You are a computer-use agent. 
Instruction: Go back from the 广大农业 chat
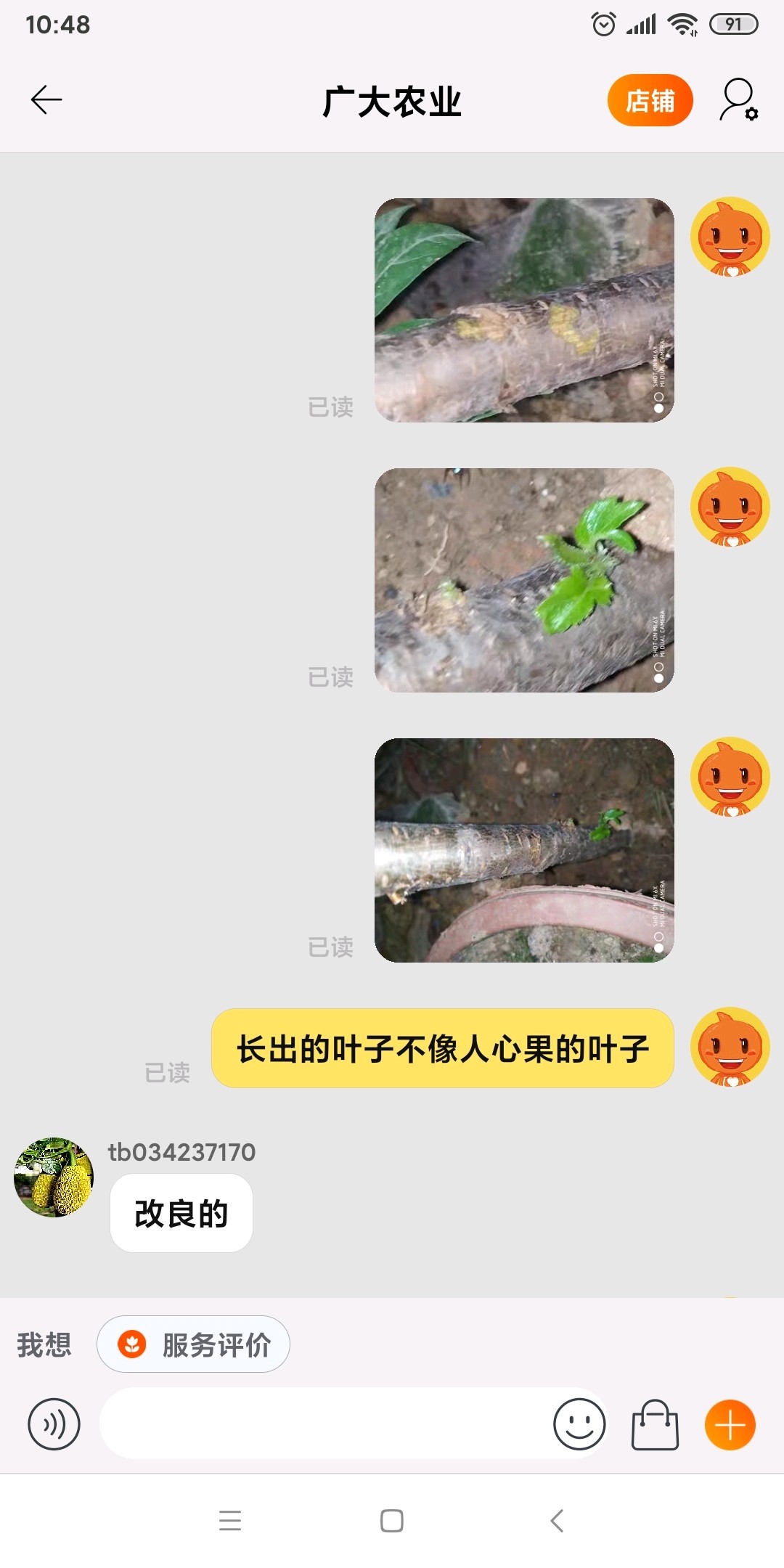(46, 100)
